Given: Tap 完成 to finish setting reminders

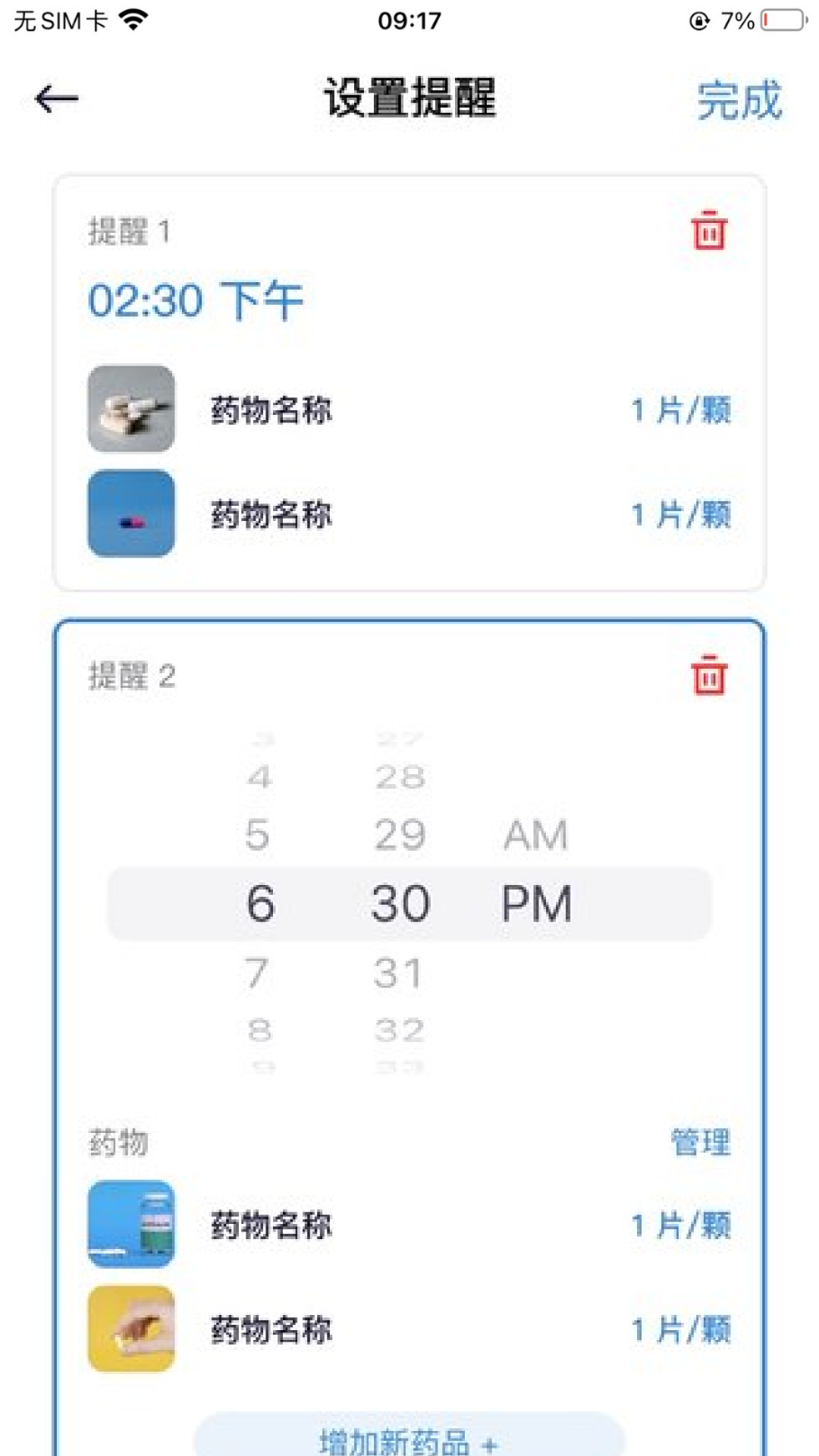Looking at the screenshot, I should [739, 100].
